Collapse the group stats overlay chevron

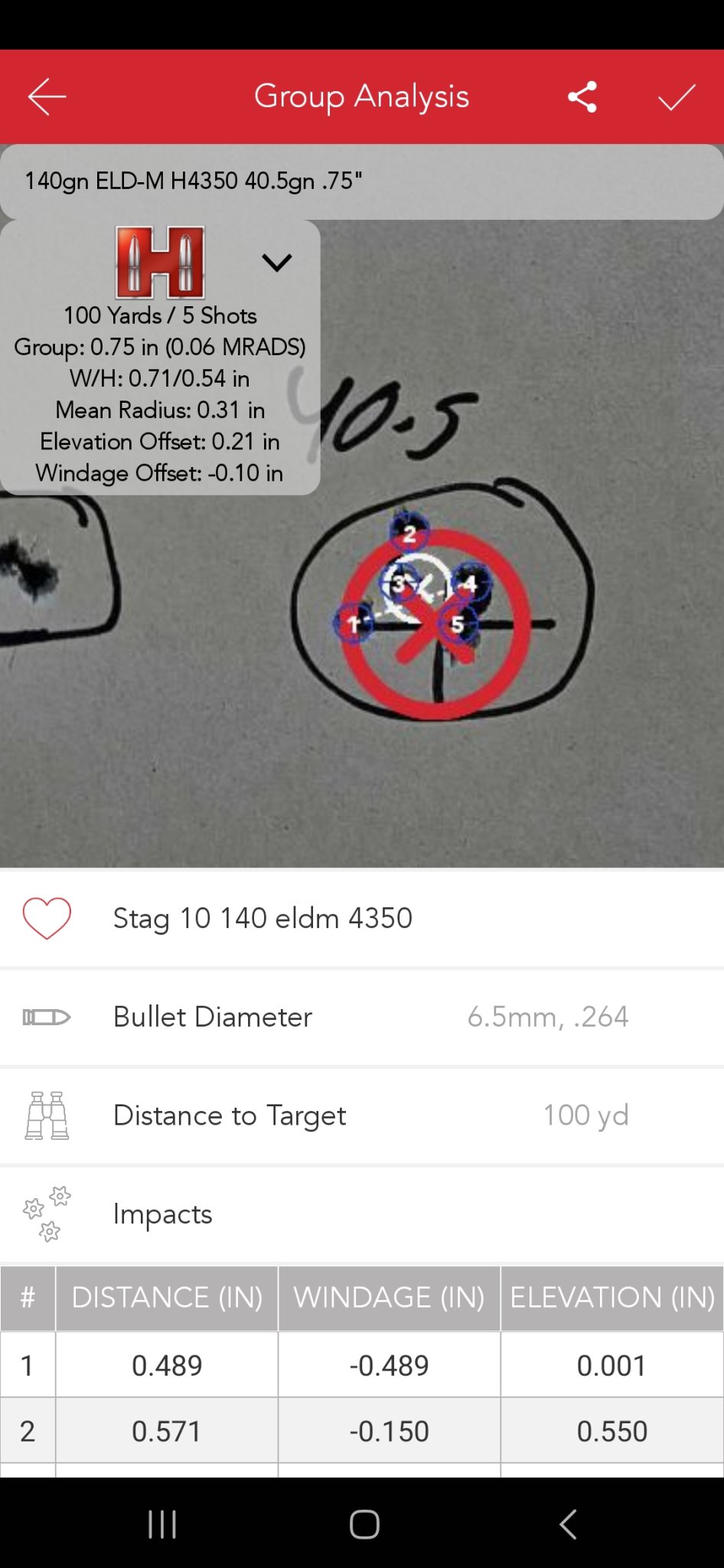pyautogui.click(x=276, y=263)
